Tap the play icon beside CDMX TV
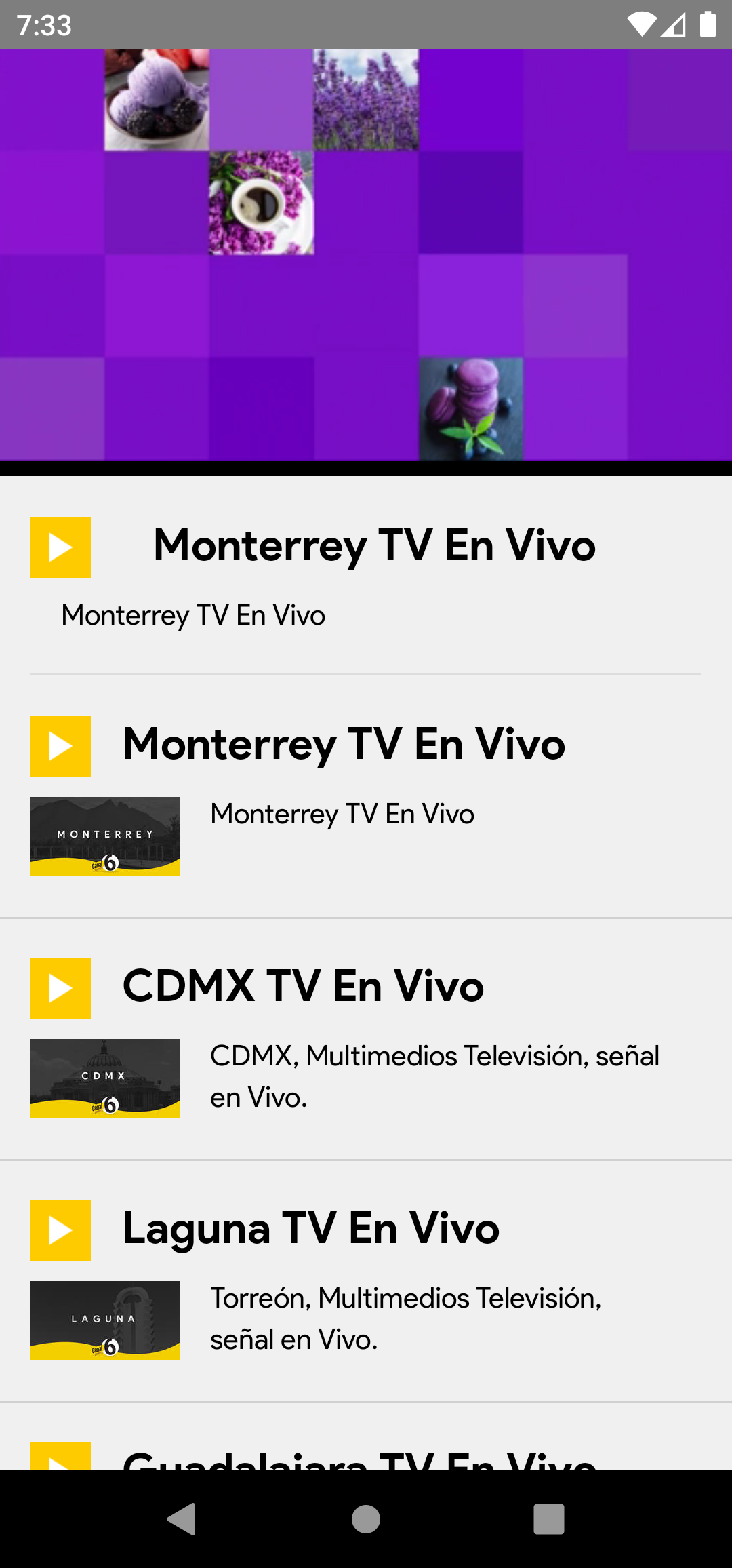 point(61,988)
